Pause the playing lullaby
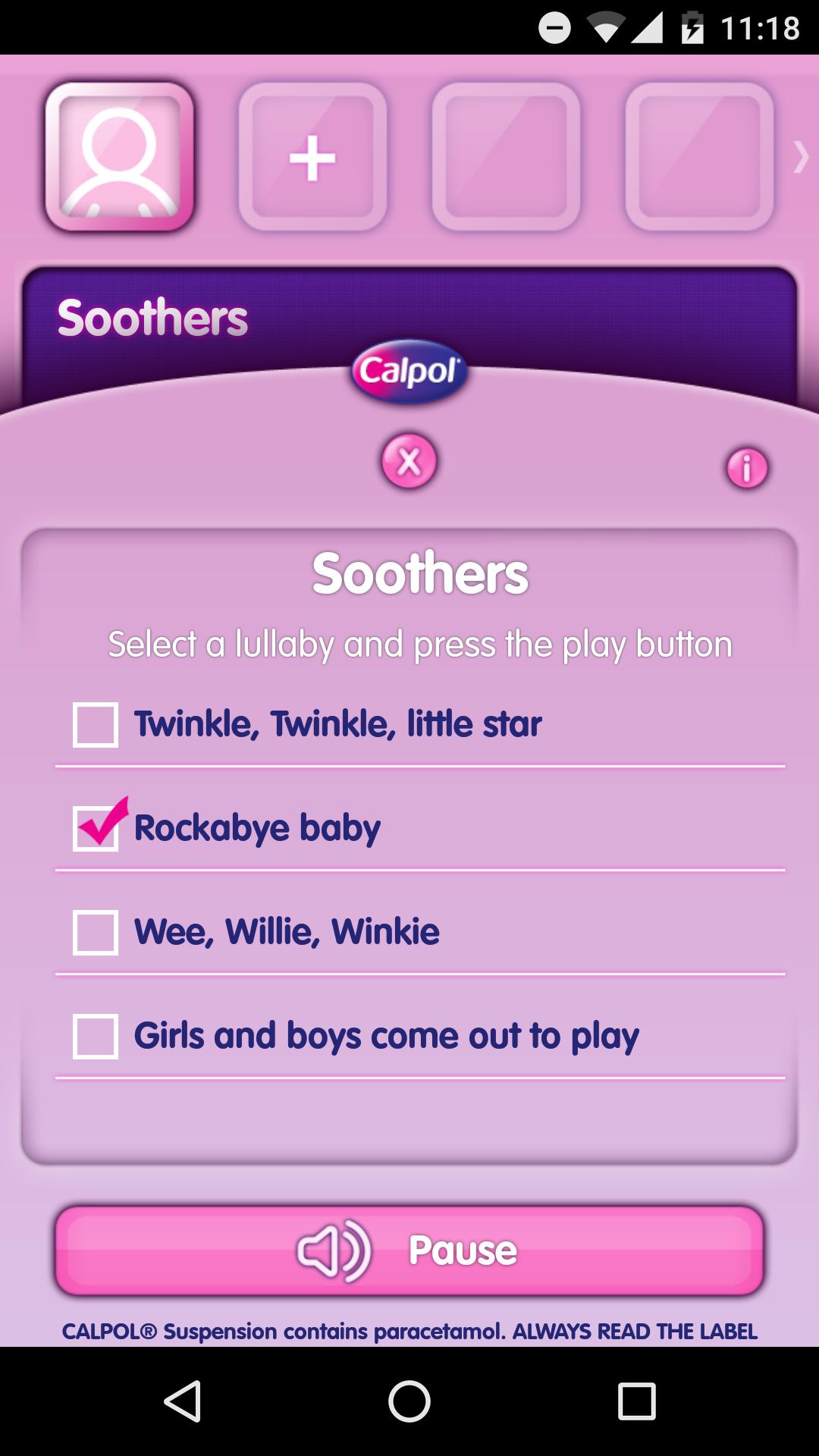819x1456 pixels. (409, 1250)
